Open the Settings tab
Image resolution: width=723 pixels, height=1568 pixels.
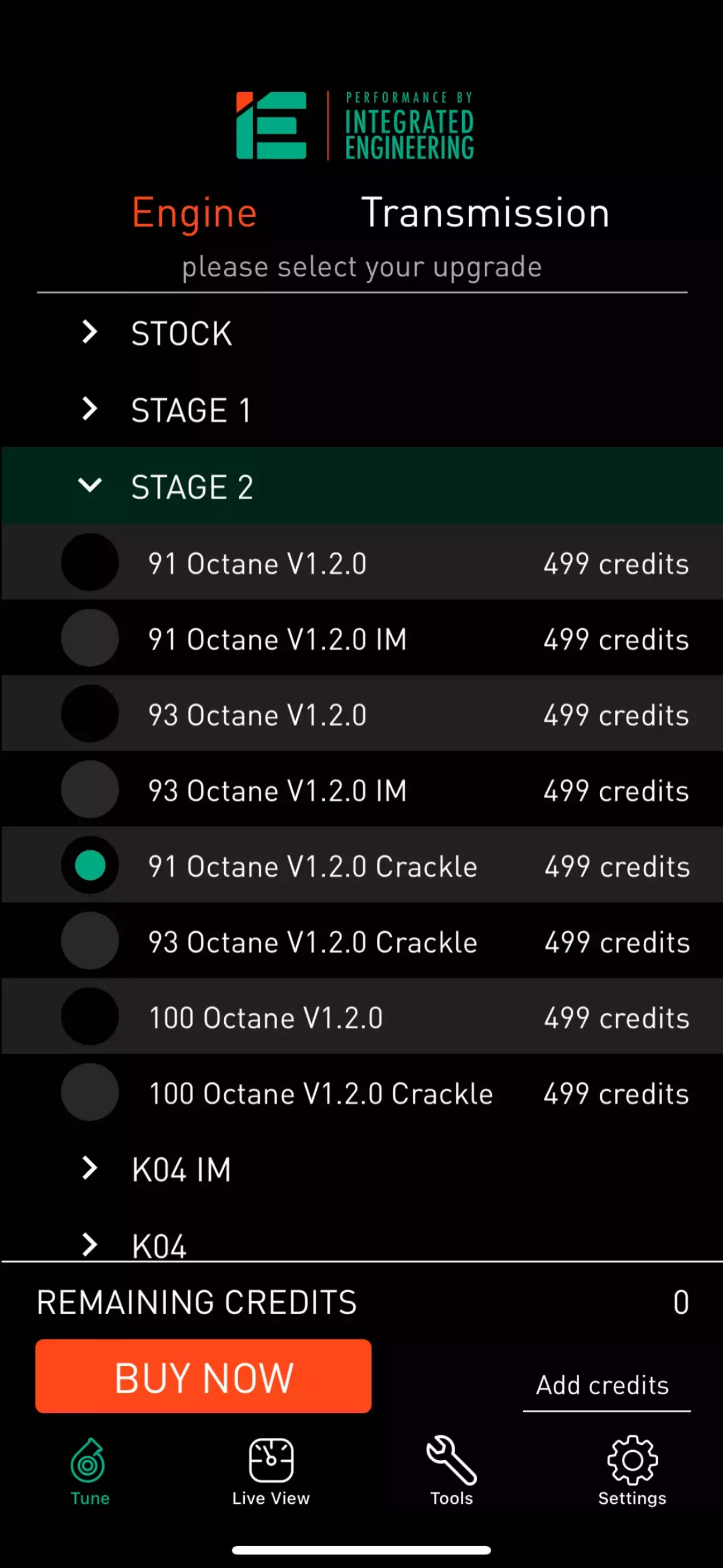(x=632, y=1471)
